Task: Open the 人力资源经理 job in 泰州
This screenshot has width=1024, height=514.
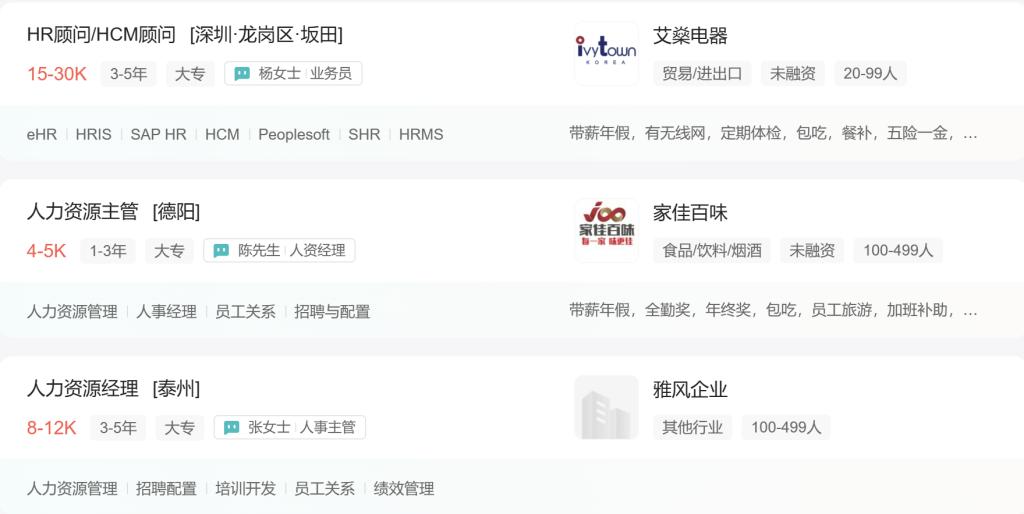Action: click(x=82, y=389)
